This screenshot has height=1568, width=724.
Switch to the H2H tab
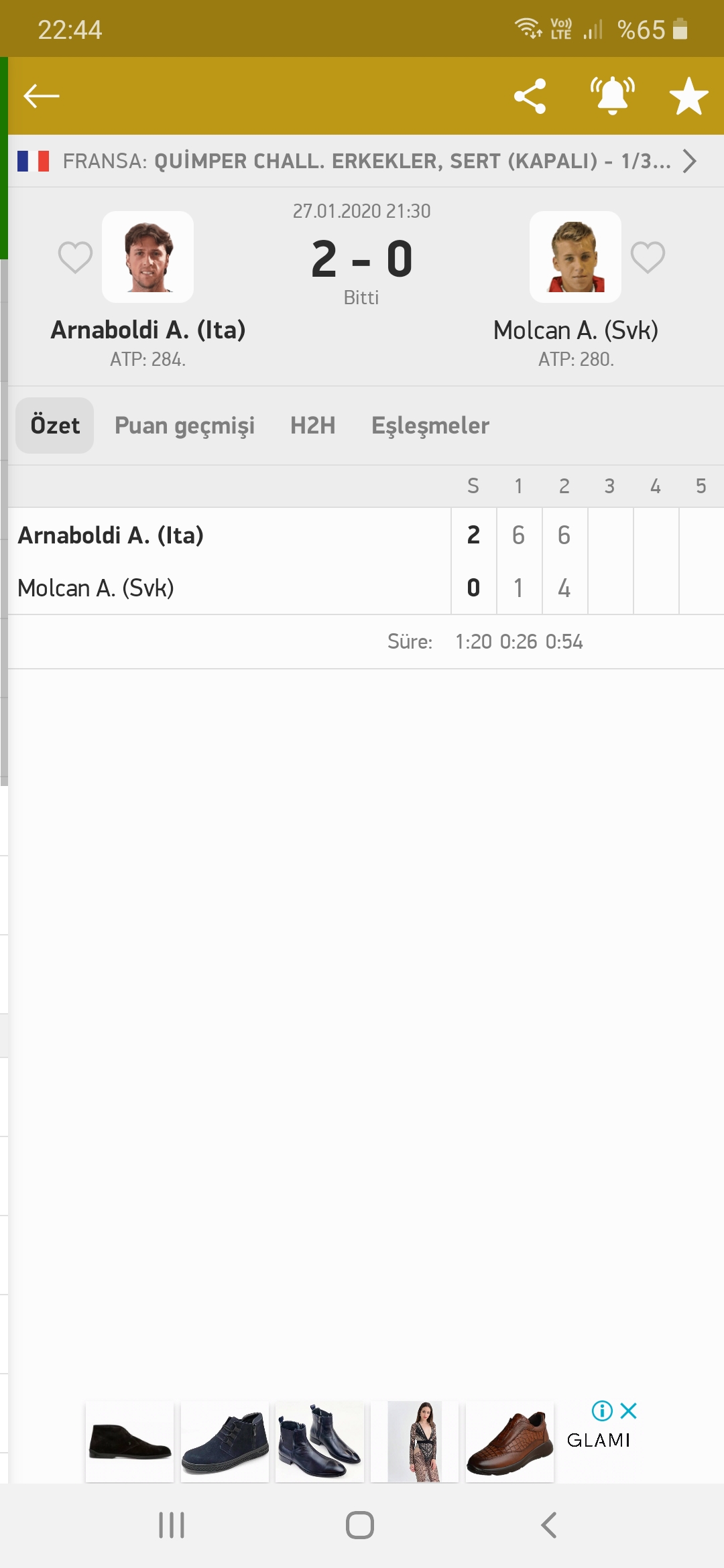click(x=313, y=426)
